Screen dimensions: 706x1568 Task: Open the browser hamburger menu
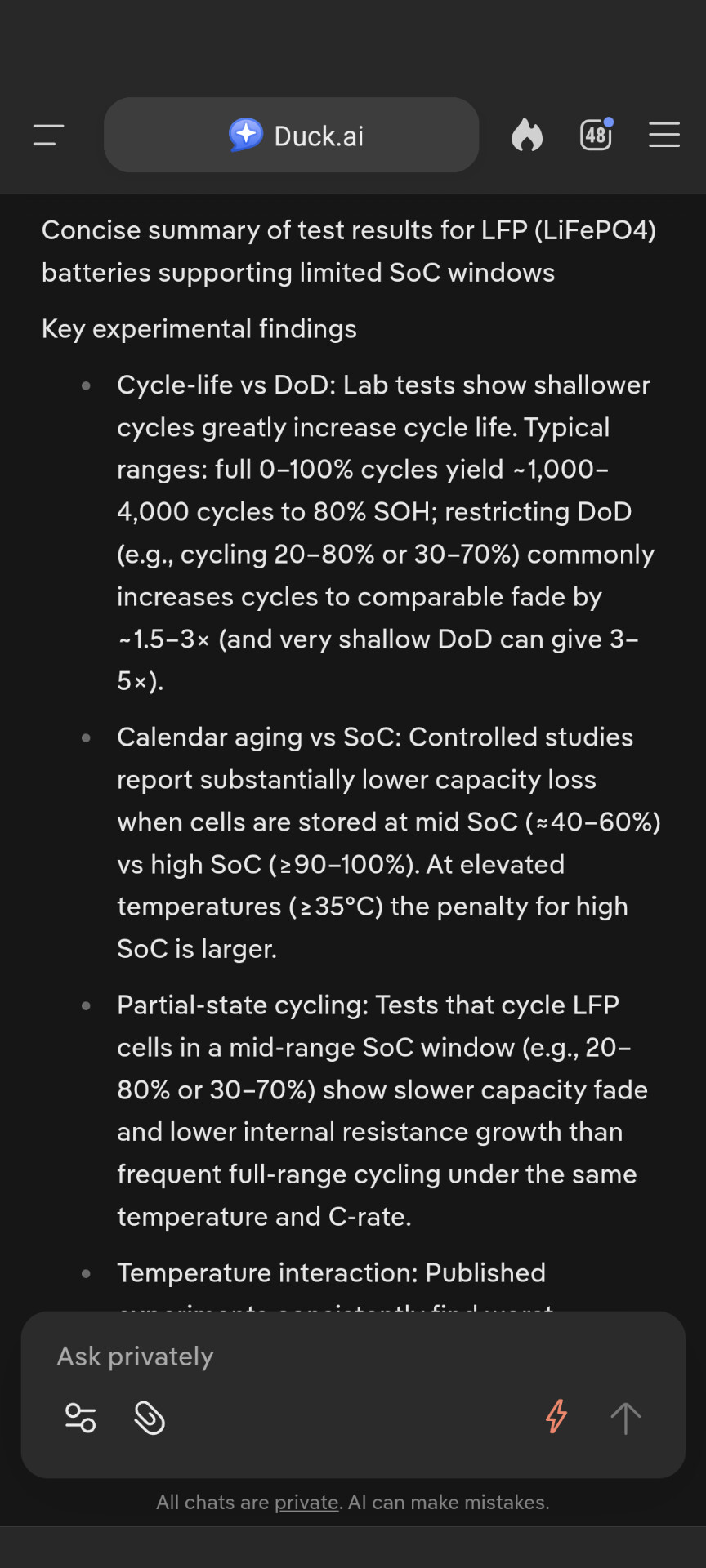pos(664,135)
